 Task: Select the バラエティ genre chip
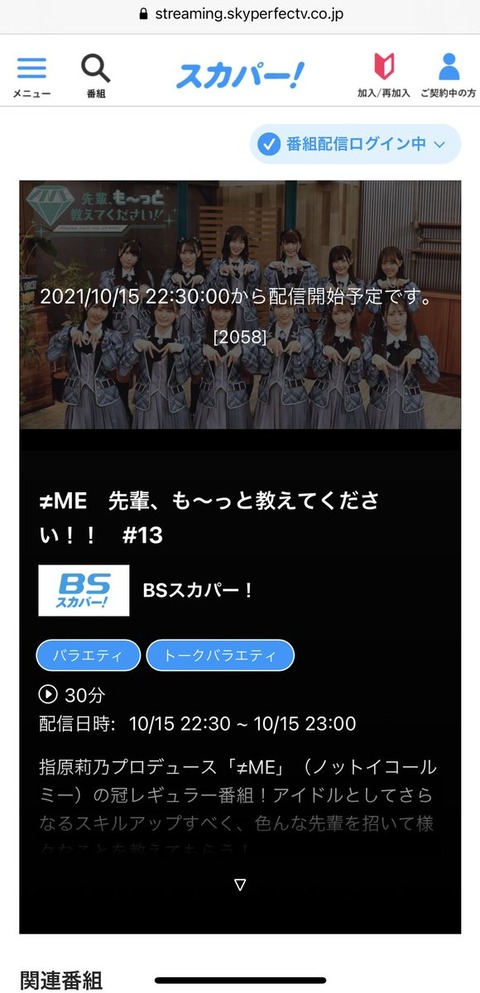pyautogui.click(x=88, y=655)
